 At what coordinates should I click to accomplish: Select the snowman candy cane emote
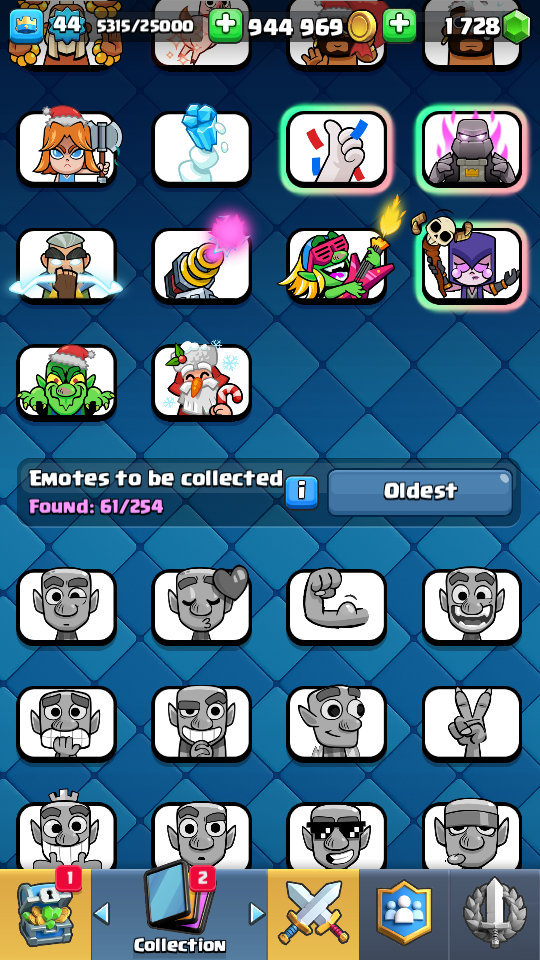[201, 382]
